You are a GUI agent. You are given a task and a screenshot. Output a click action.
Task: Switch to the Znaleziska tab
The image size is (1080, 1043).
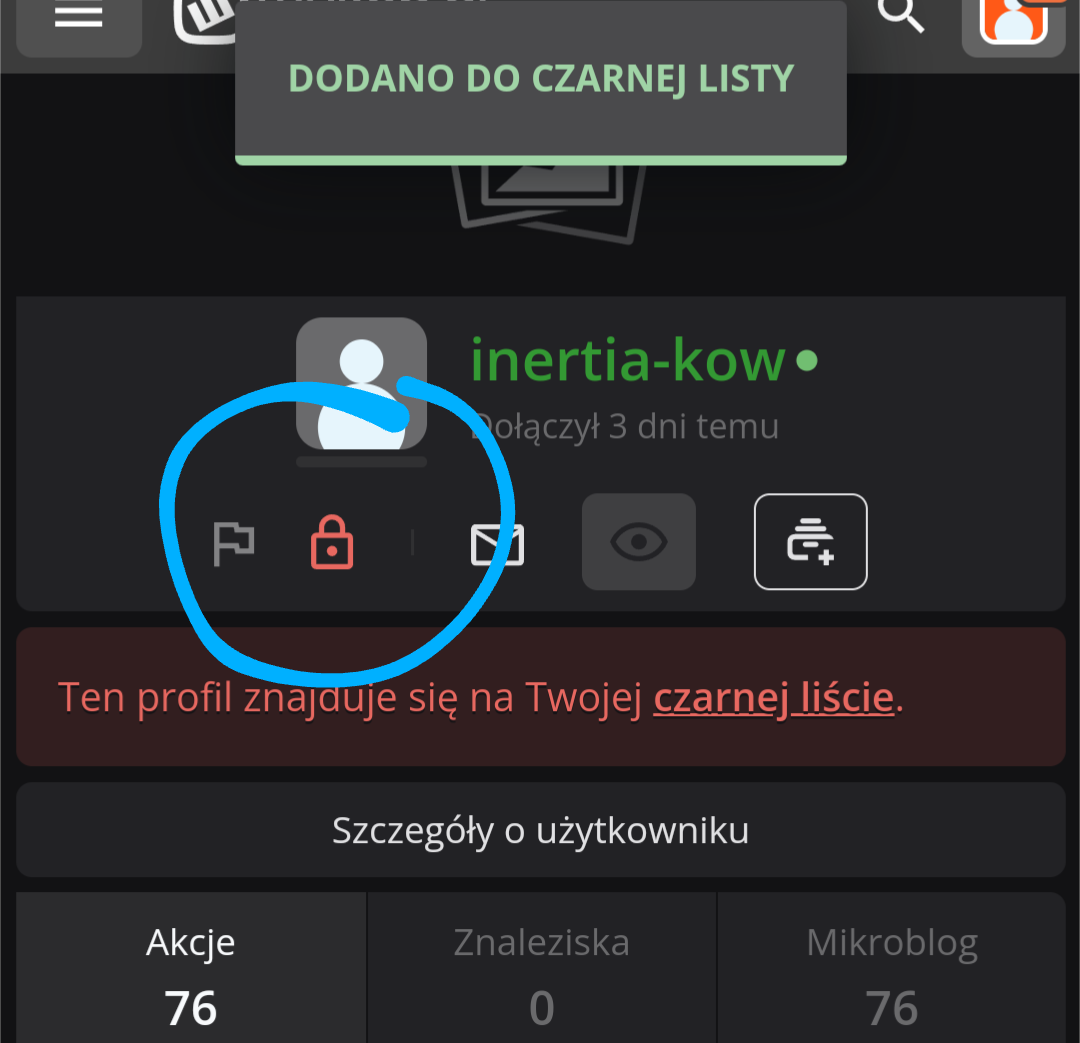(x=541, y=970)
